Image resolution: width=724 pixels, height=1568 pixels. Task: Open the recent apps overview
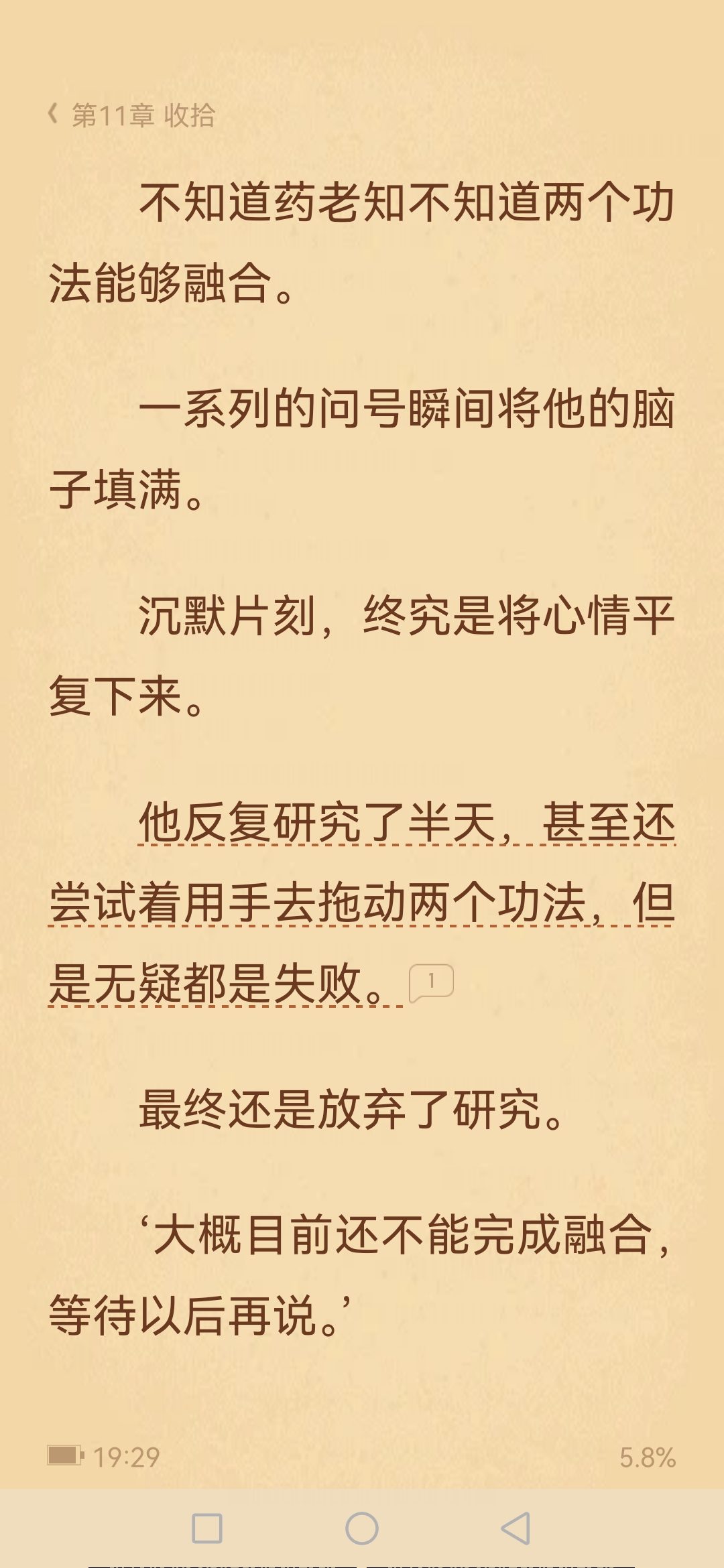207,1528
